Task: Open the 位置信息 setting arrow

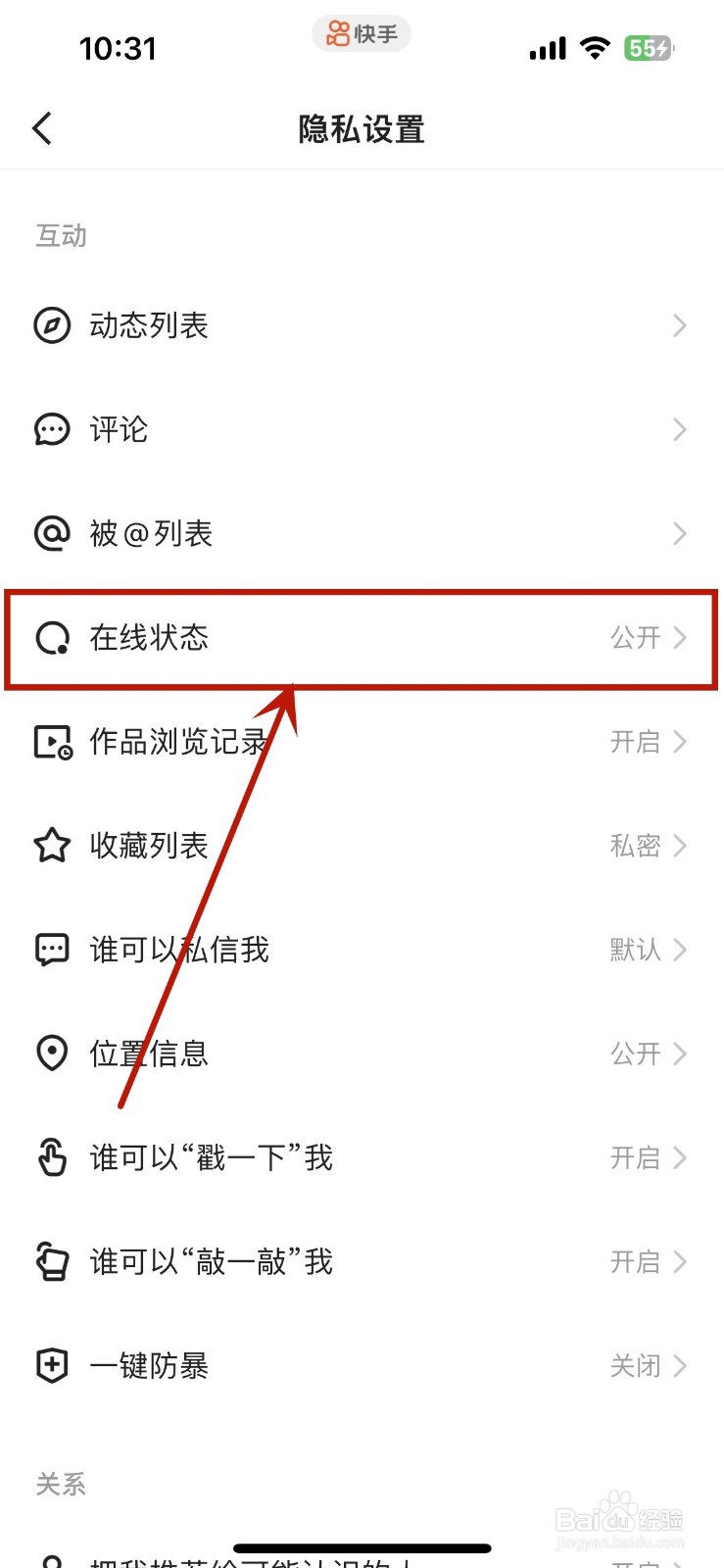Action: tap(680, 1053)
